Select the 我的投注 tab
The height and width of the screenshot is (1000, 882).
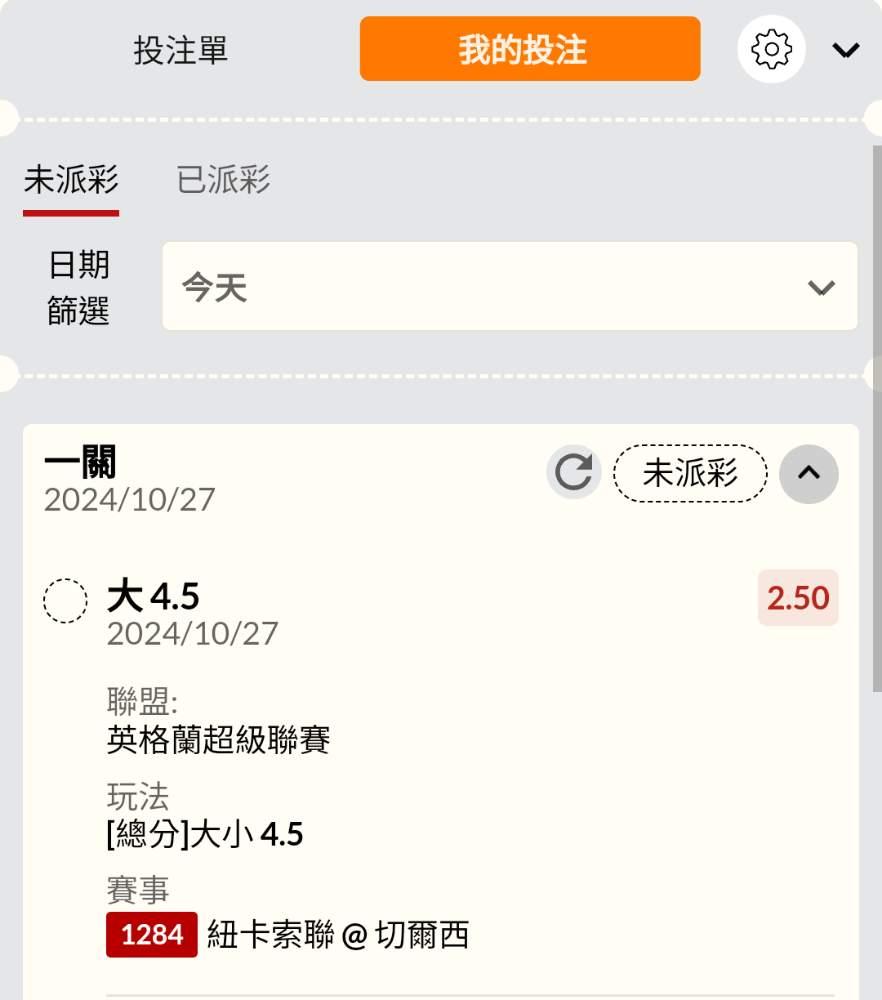coord(530,49)
